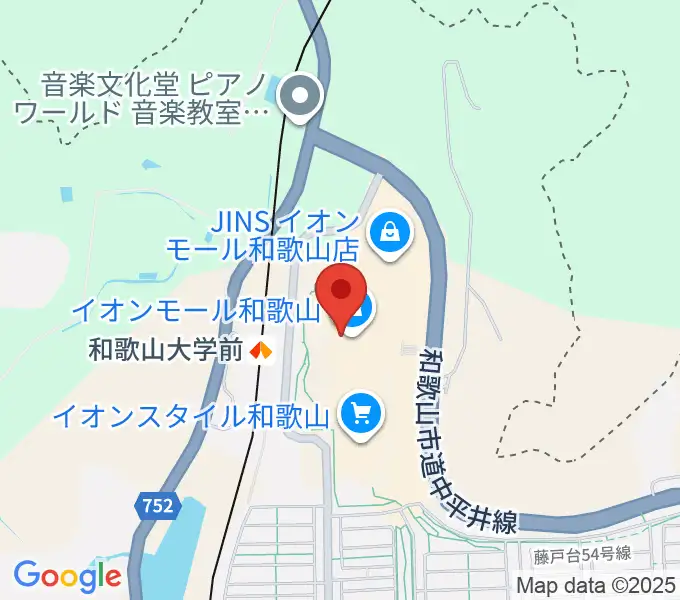Open the JINS イオンモール和歌山店 shopping marker
The height and width of the screenshot is (600, 680).
(x=387, y=234)
